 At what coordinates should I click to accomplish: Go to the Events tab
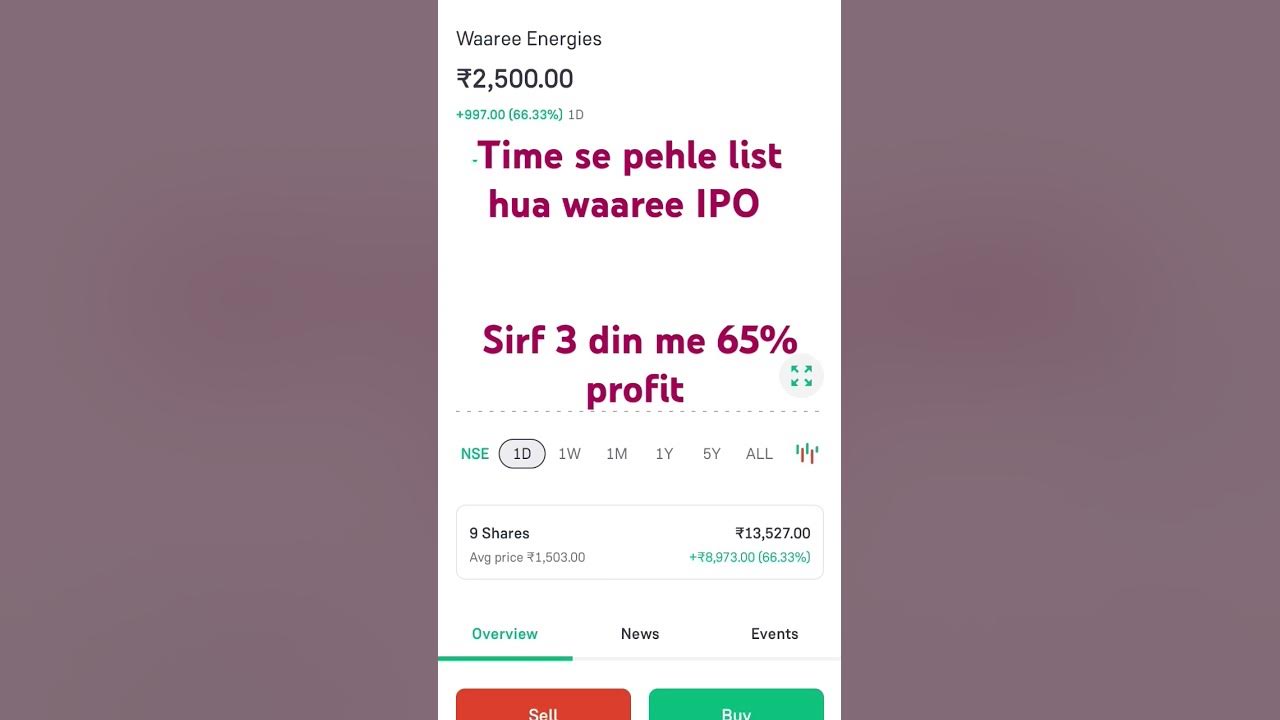tap(775, 634)
